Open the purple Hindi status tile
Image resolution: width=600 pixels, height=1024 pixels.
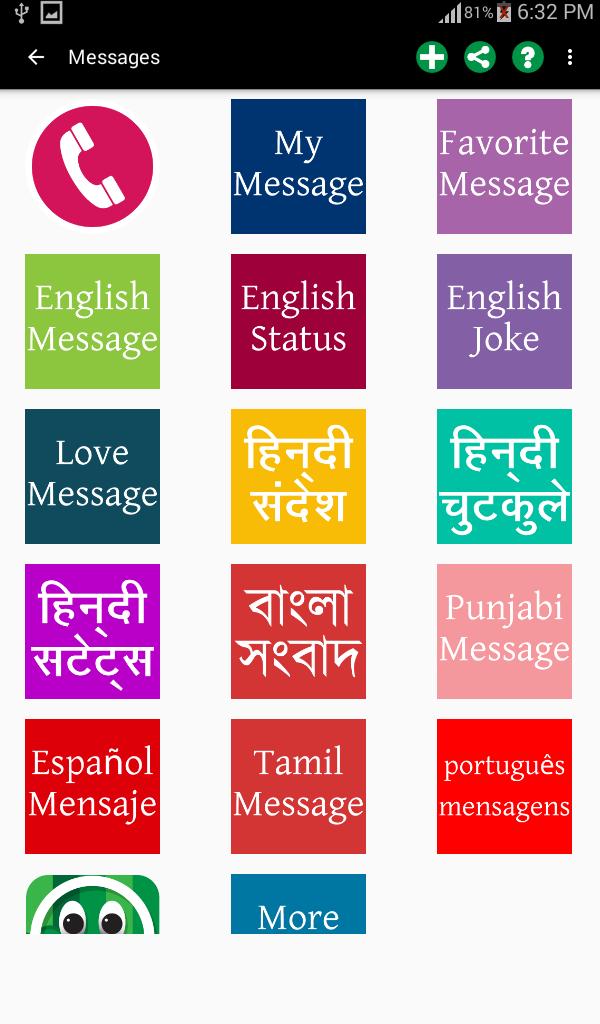(92, 631)
